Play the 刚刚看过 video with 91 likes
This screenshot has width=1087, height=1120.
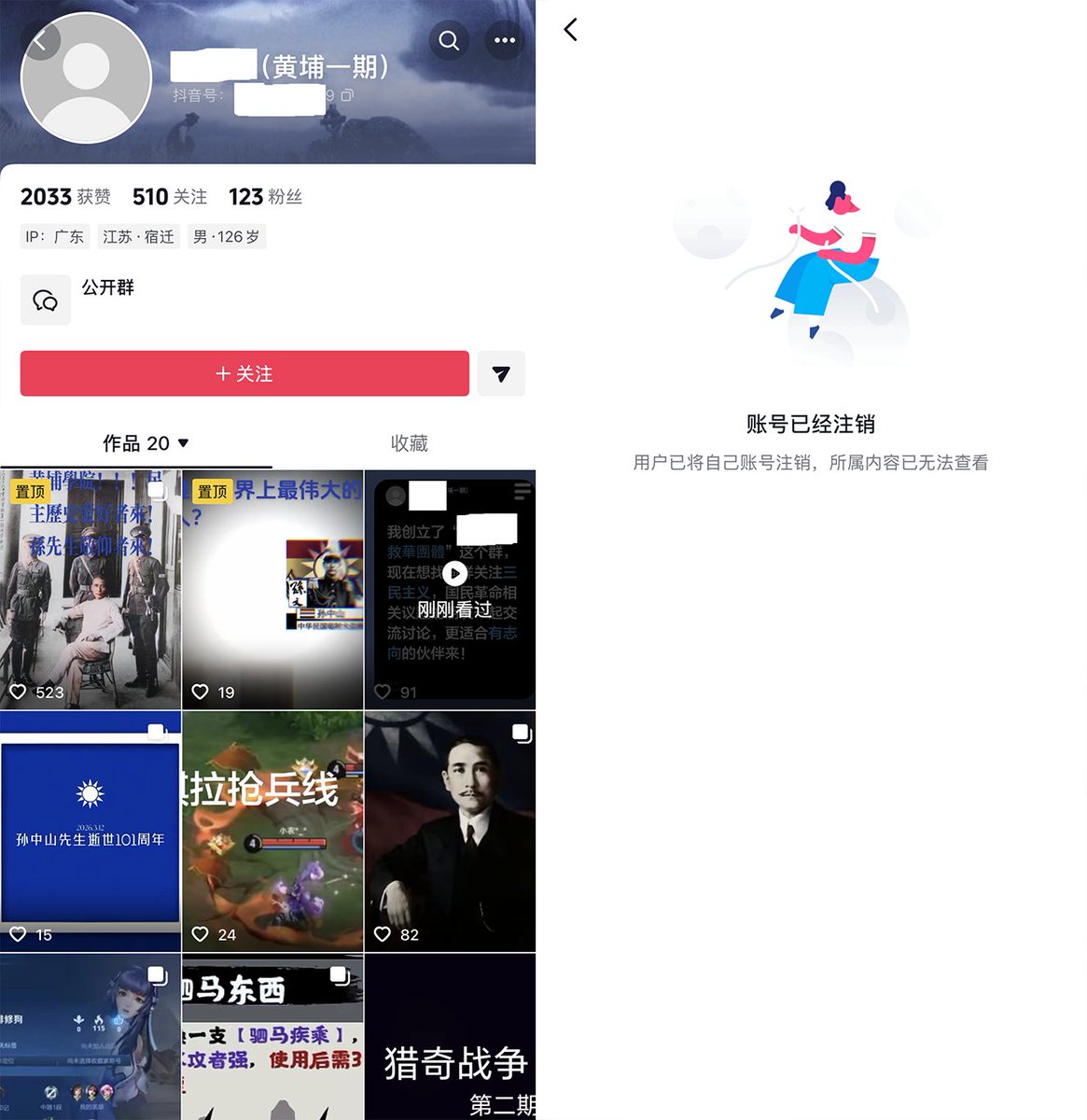pos(454,575)
